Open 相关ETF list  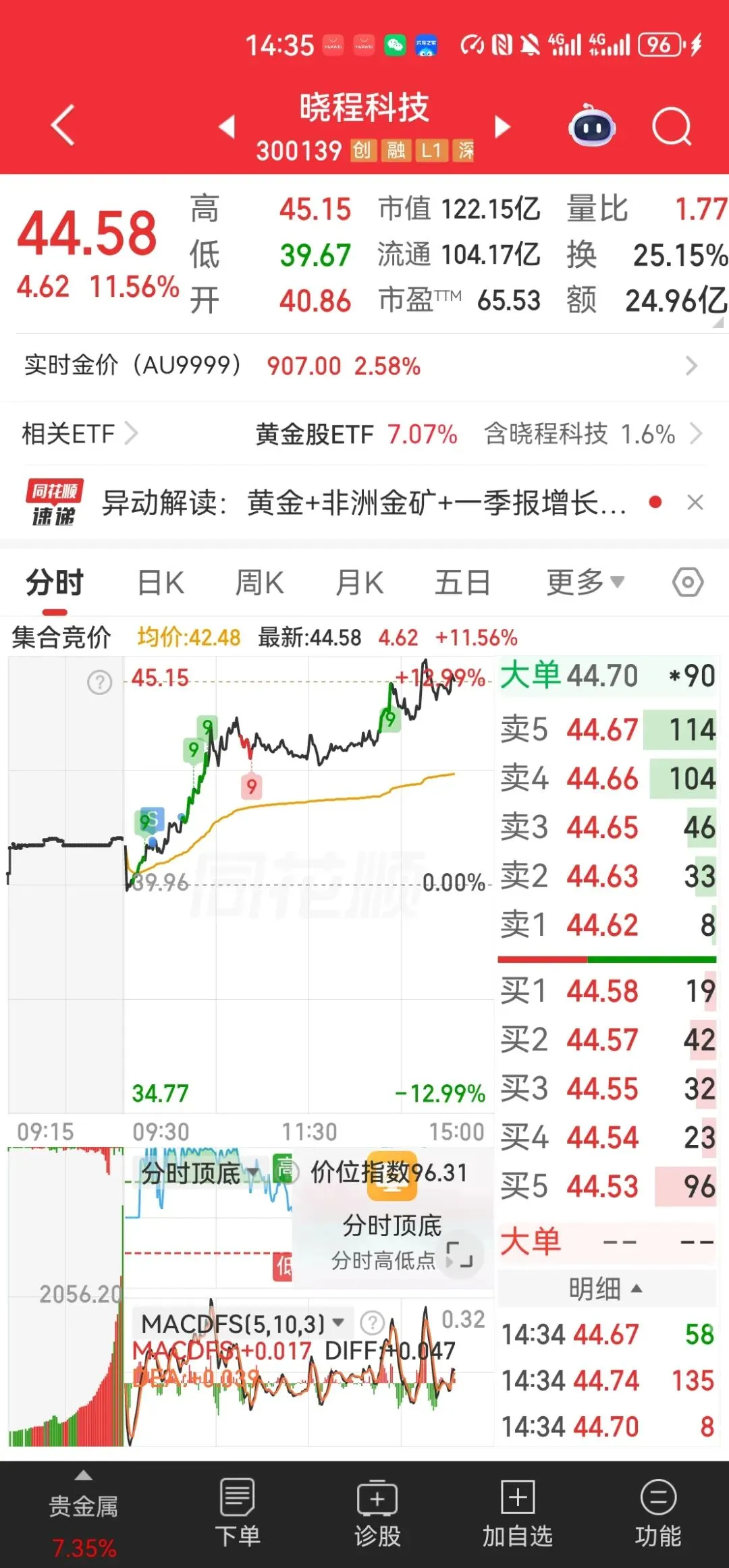80,433
